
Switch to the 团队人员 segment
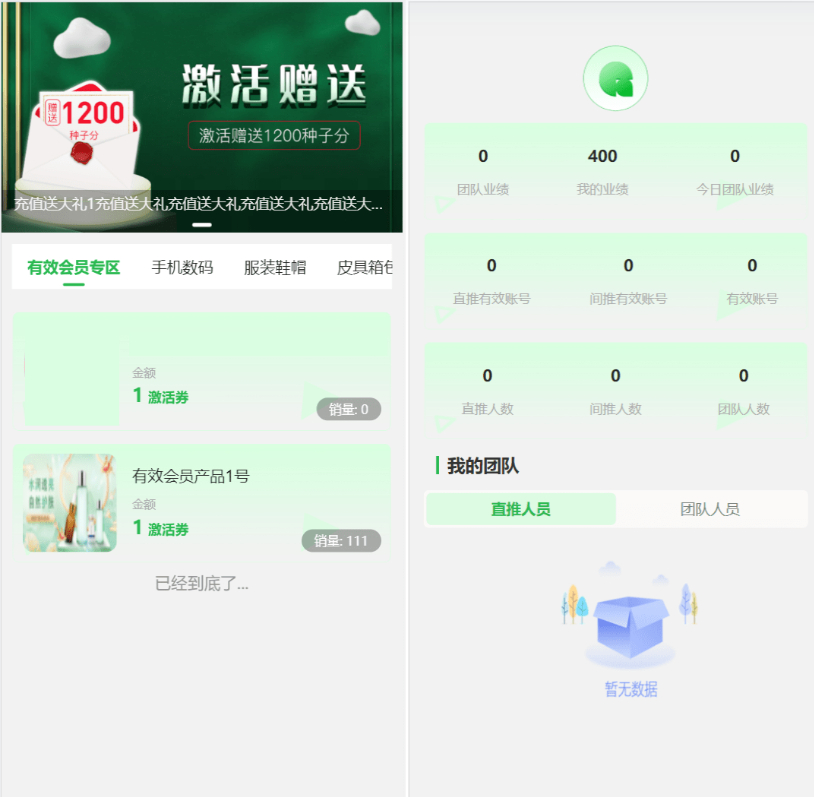click(710, 509)
